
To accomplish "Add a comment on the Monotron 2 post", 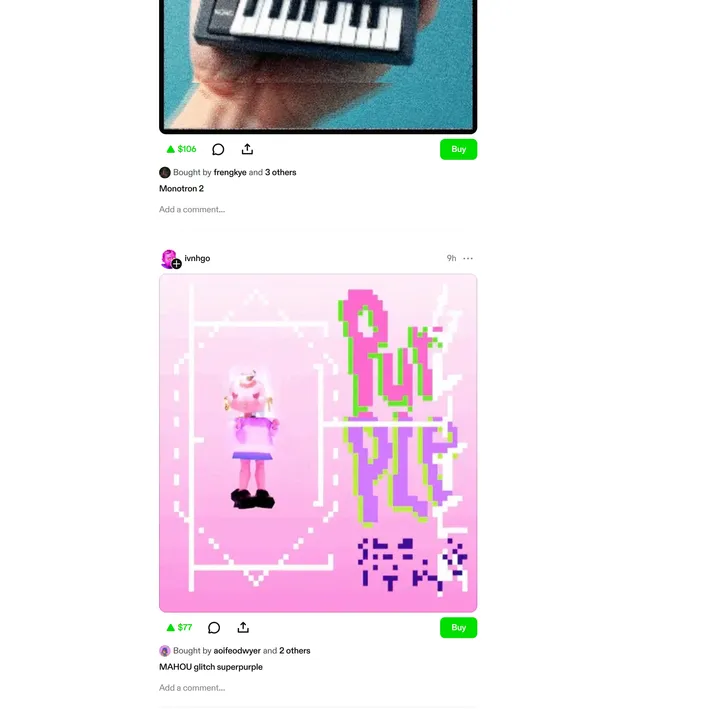I will [192, 209].
